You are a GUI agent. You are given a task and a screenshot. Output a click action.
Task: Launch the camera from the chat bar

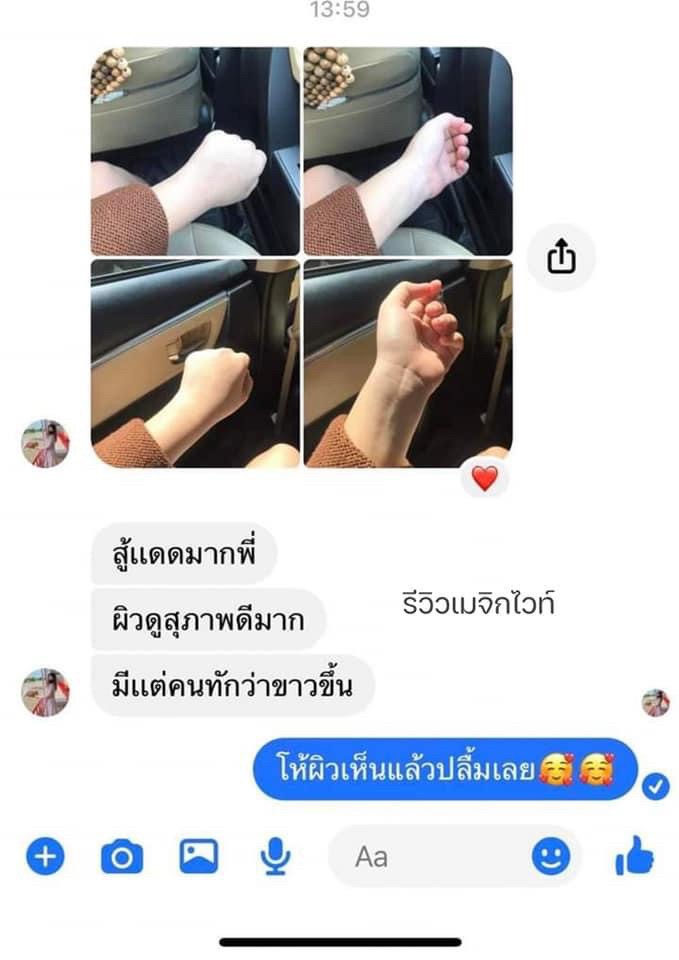[122, 856]
